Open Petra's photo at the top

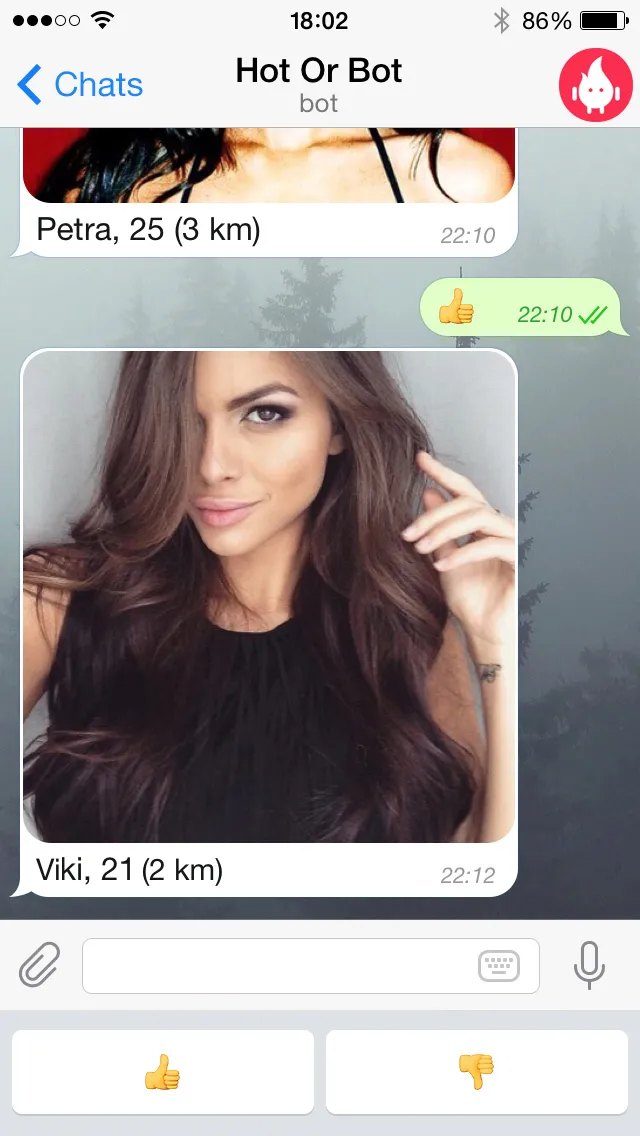(269, 165)
